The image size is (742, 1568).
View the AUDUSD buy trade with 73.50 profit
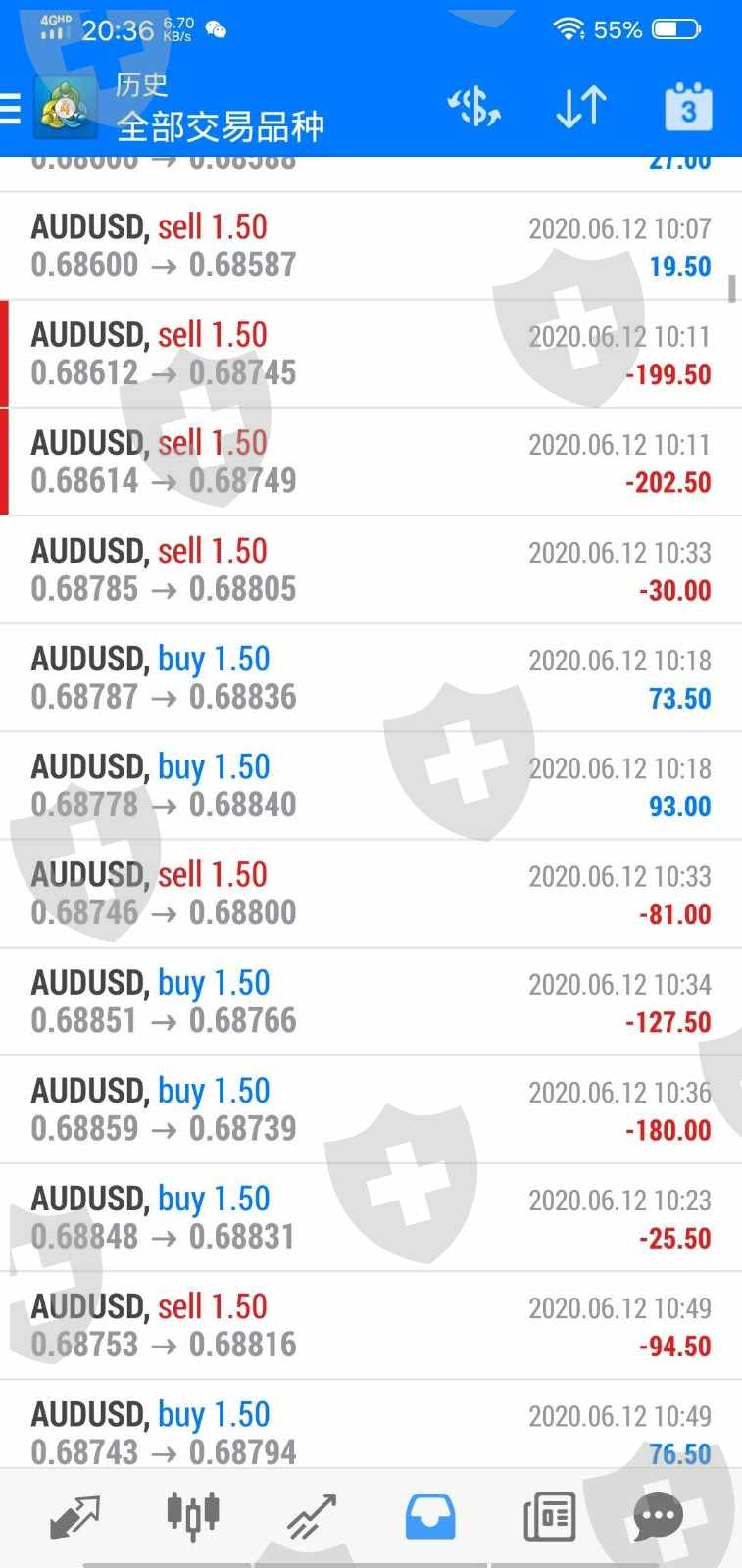pos(371,677)
